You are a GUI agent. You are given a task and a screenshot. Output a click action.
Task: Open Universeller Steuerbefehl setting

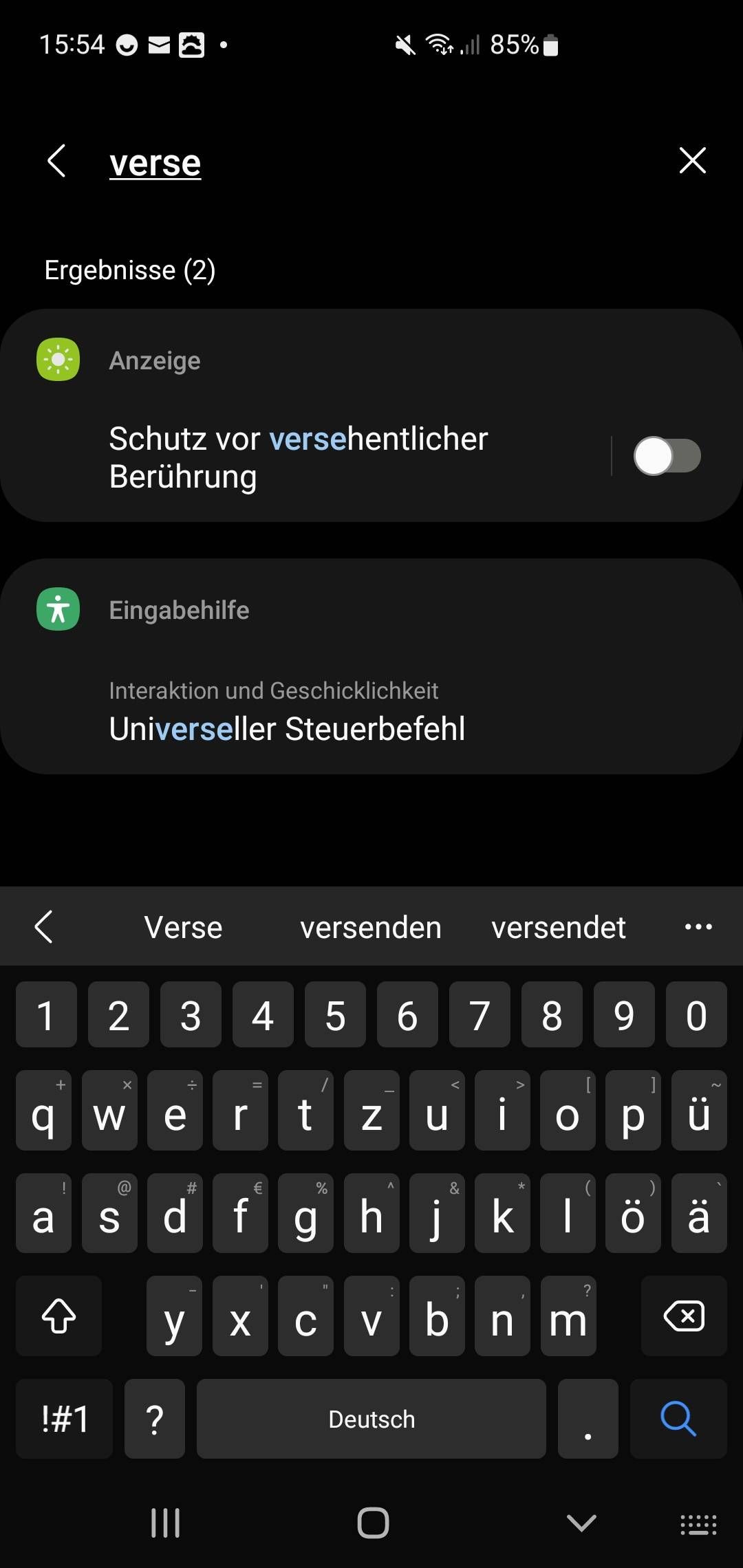[288, 728]
